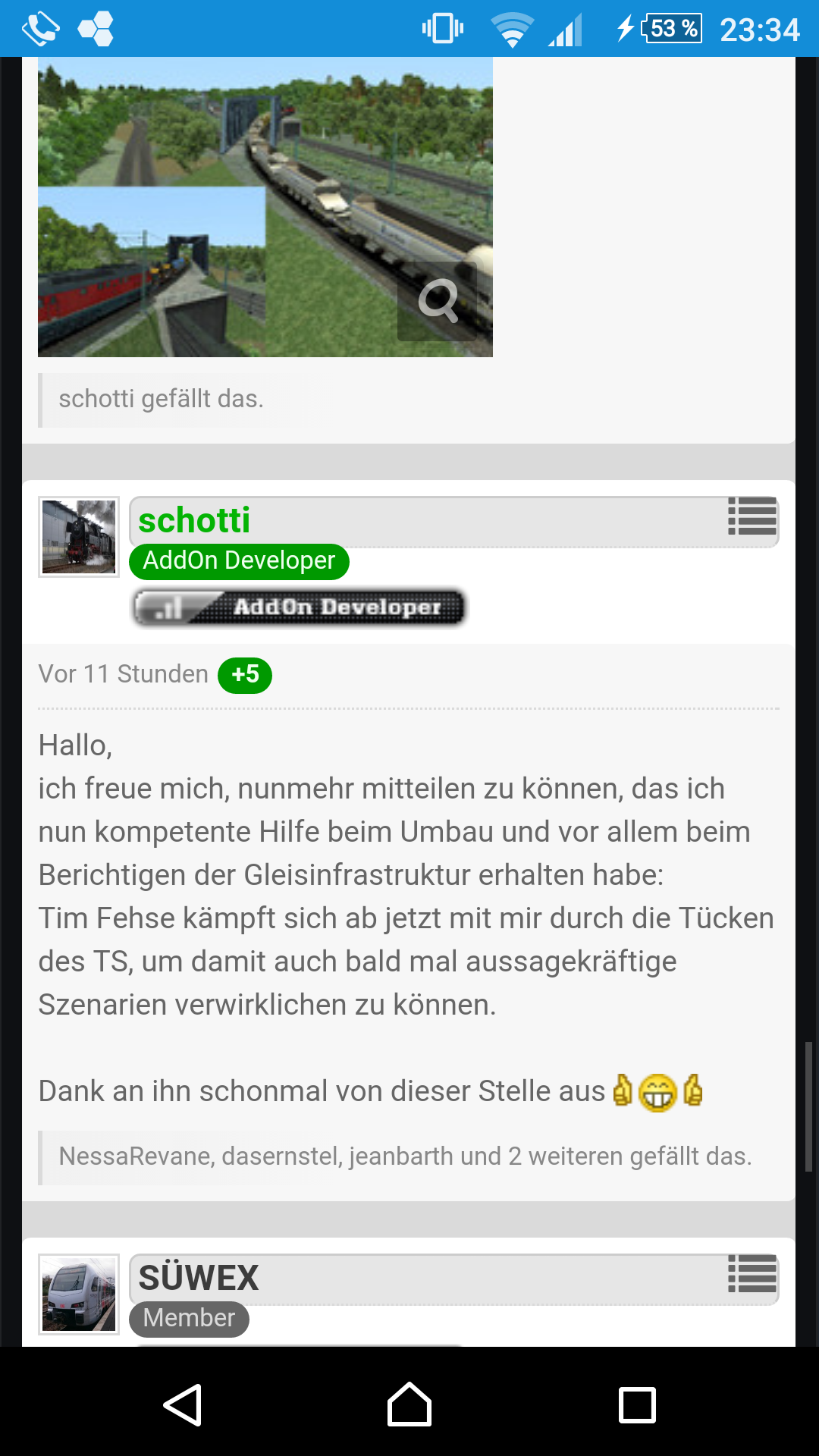Open post options menu in schotti's post

752,516
